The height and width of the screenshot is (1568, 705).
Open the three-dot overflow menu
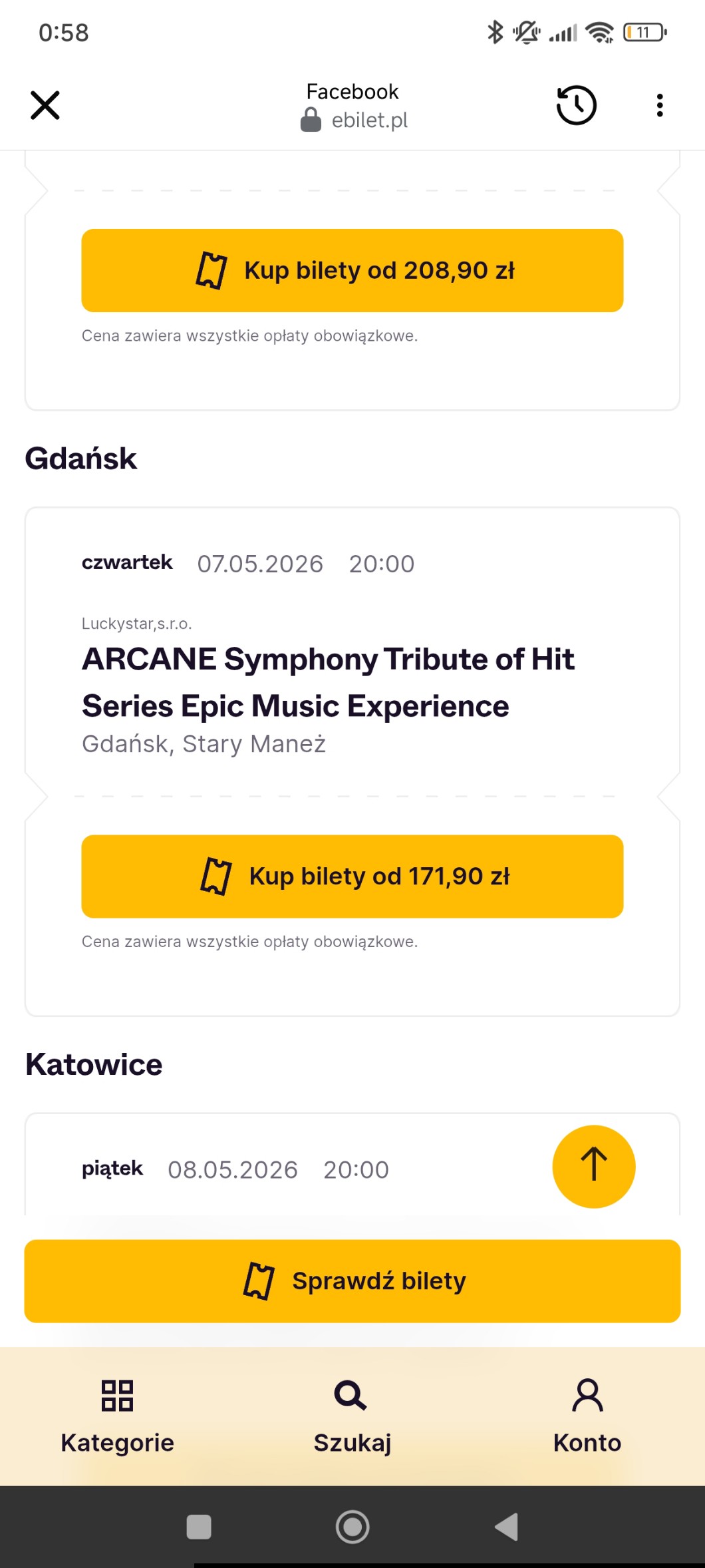coord(659,105)
